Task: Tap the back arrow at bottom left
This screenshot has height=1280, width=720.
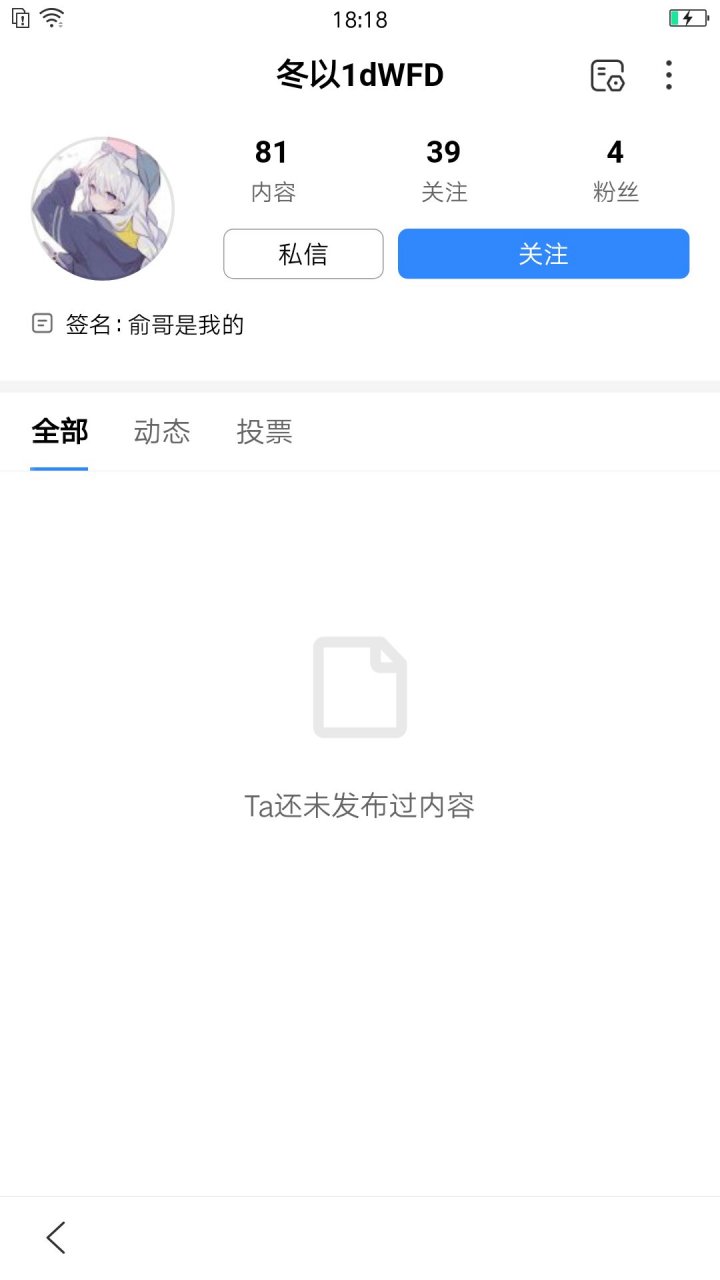Action: tap(55, 1237)
